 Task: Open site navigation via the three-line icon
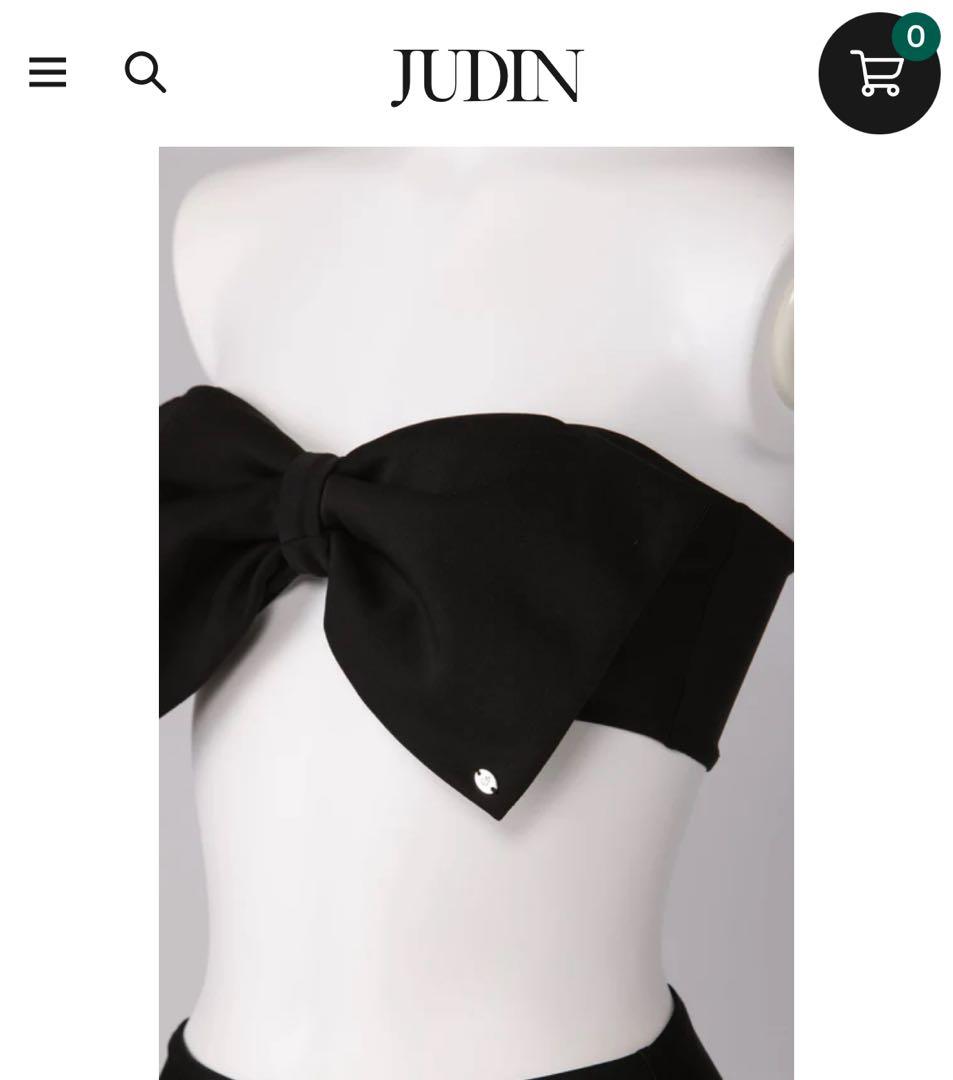[x=47, y=72]
